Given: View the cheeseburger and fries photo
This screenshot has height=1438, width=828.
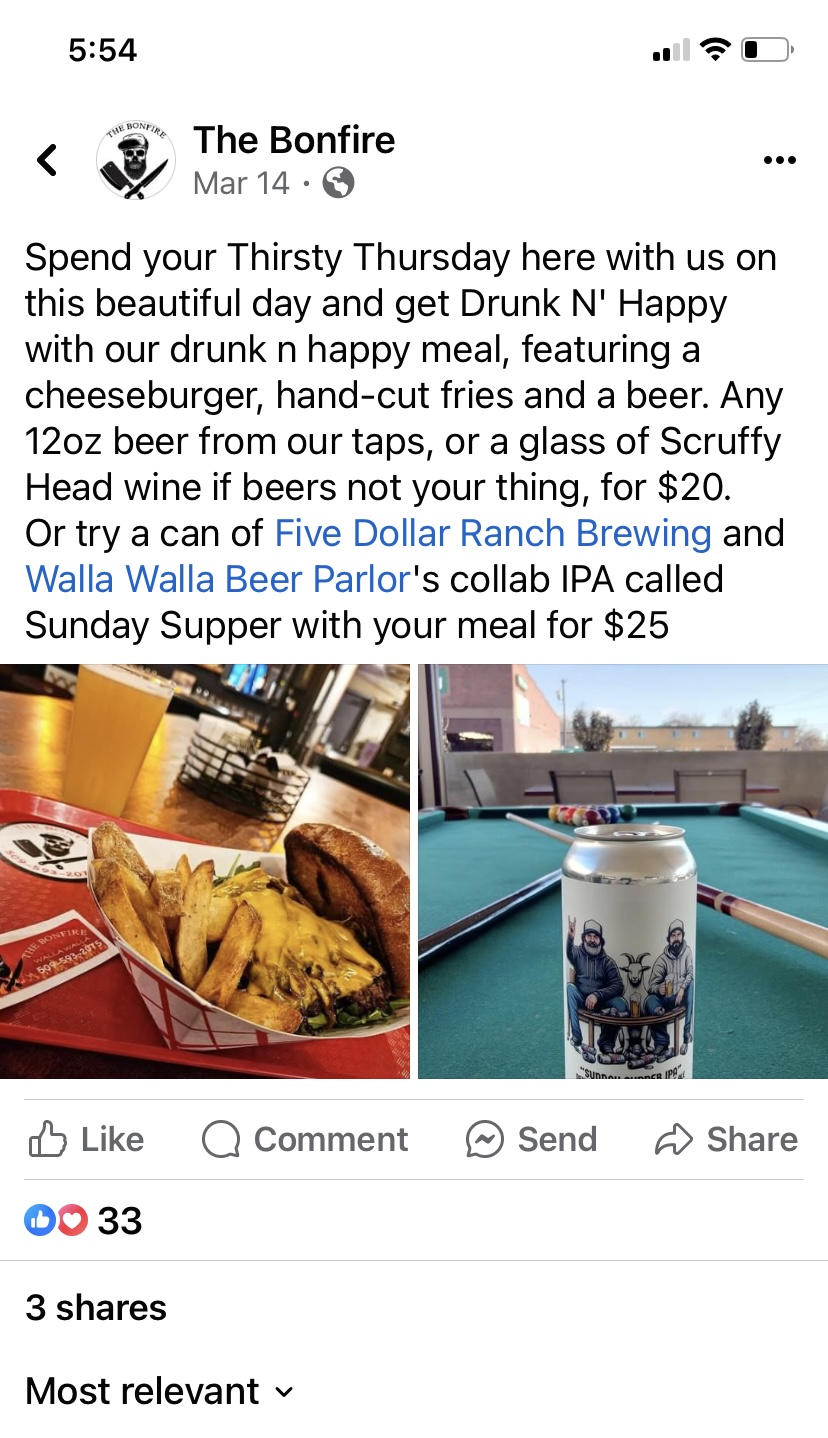Looking at the screenshot, I should [x=204, y=871].
